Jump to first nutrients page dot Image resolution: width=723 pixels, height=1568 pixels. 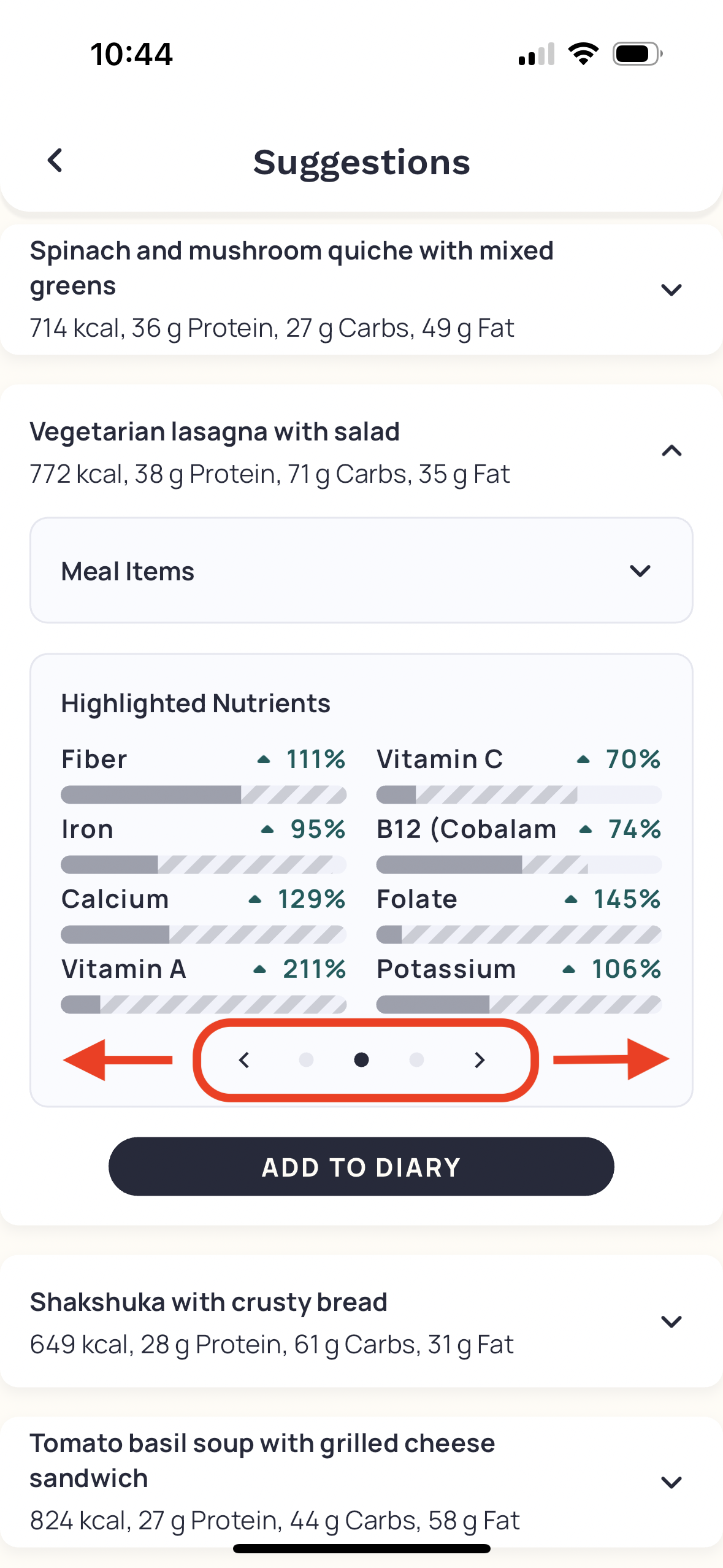[x=306, y=1059]
